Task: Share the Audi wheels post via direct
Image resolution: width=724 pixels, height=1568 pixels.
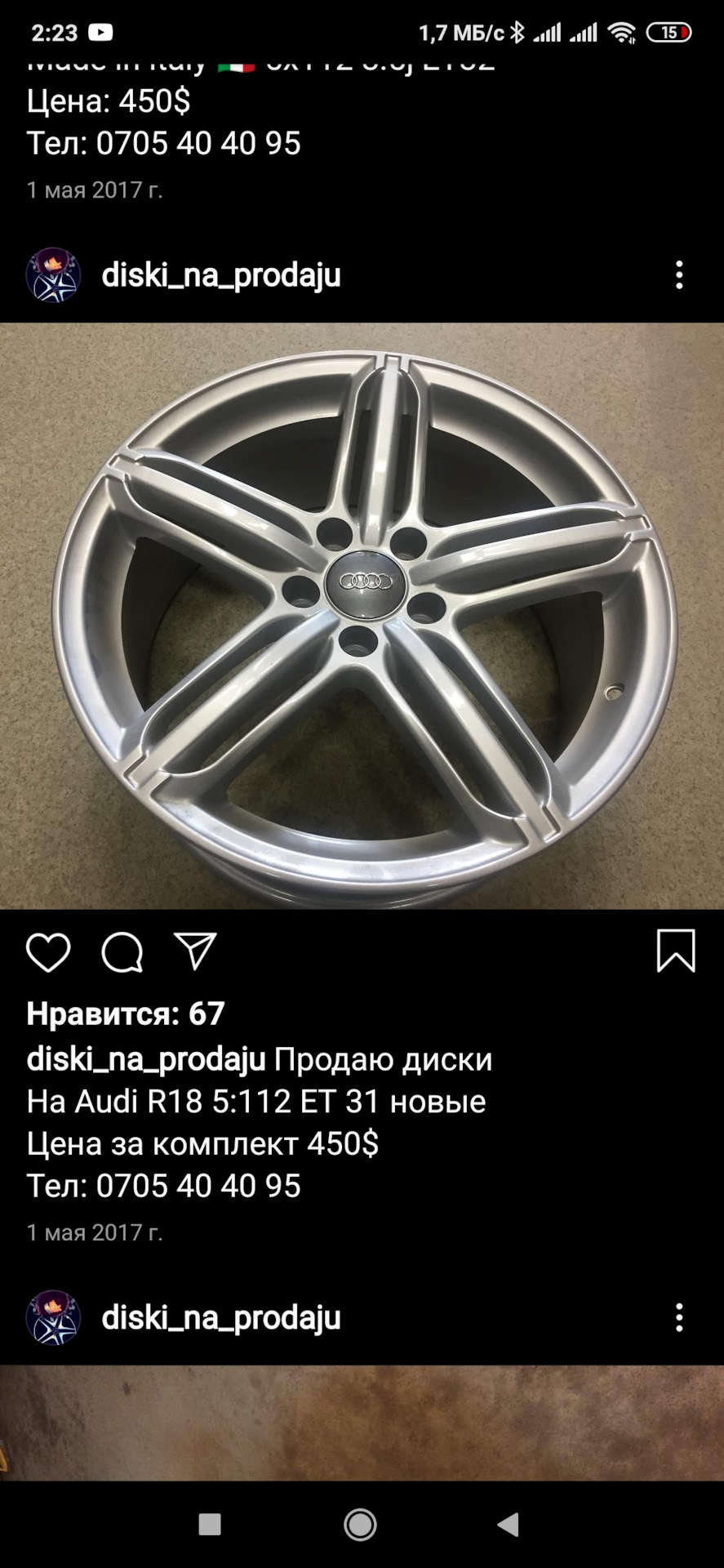Action: click(x=195, y=951)
